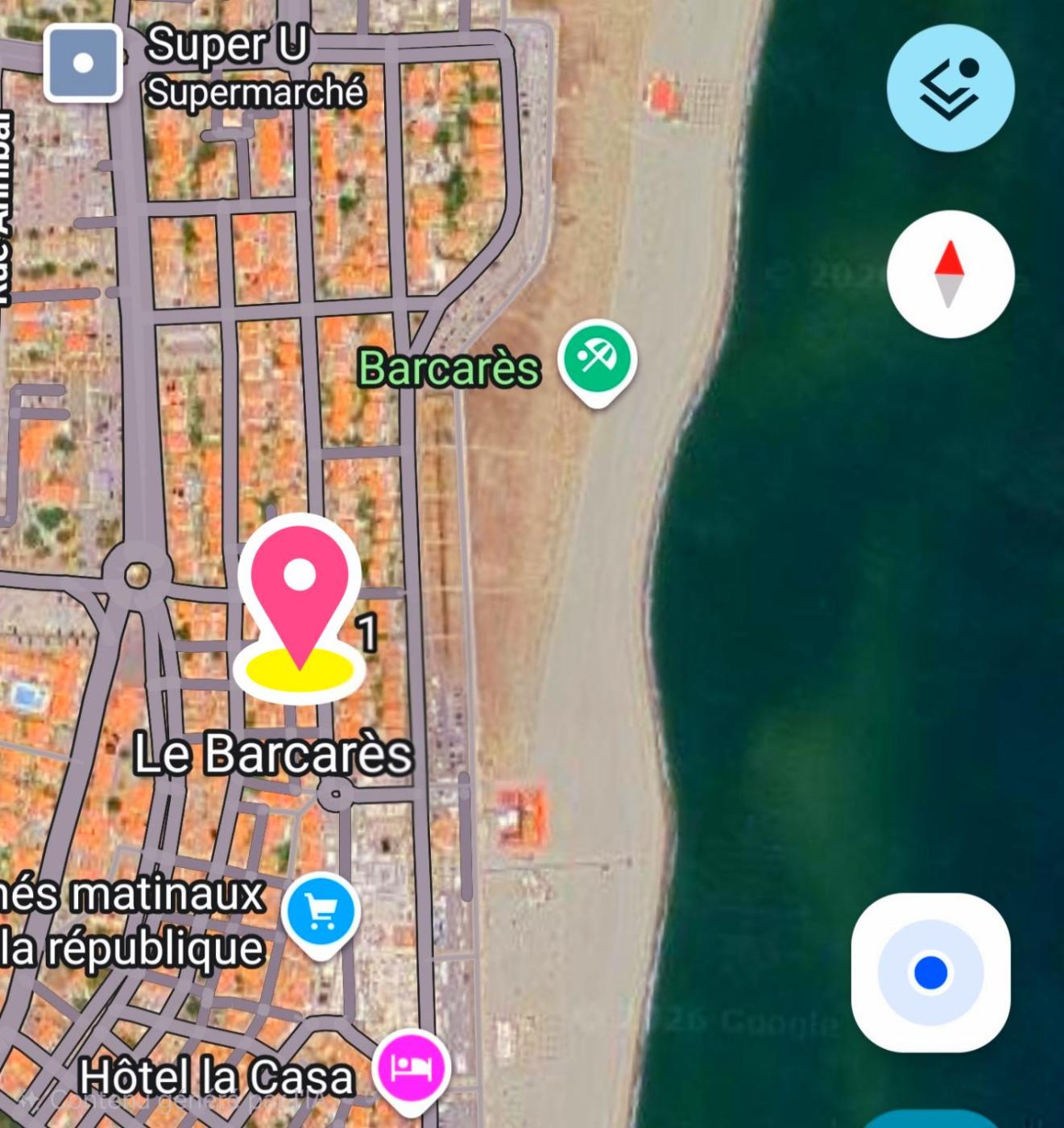Open the Hôtel la Casa marker
The height and width of the screenshot is (1128, 1064).
411,1068
